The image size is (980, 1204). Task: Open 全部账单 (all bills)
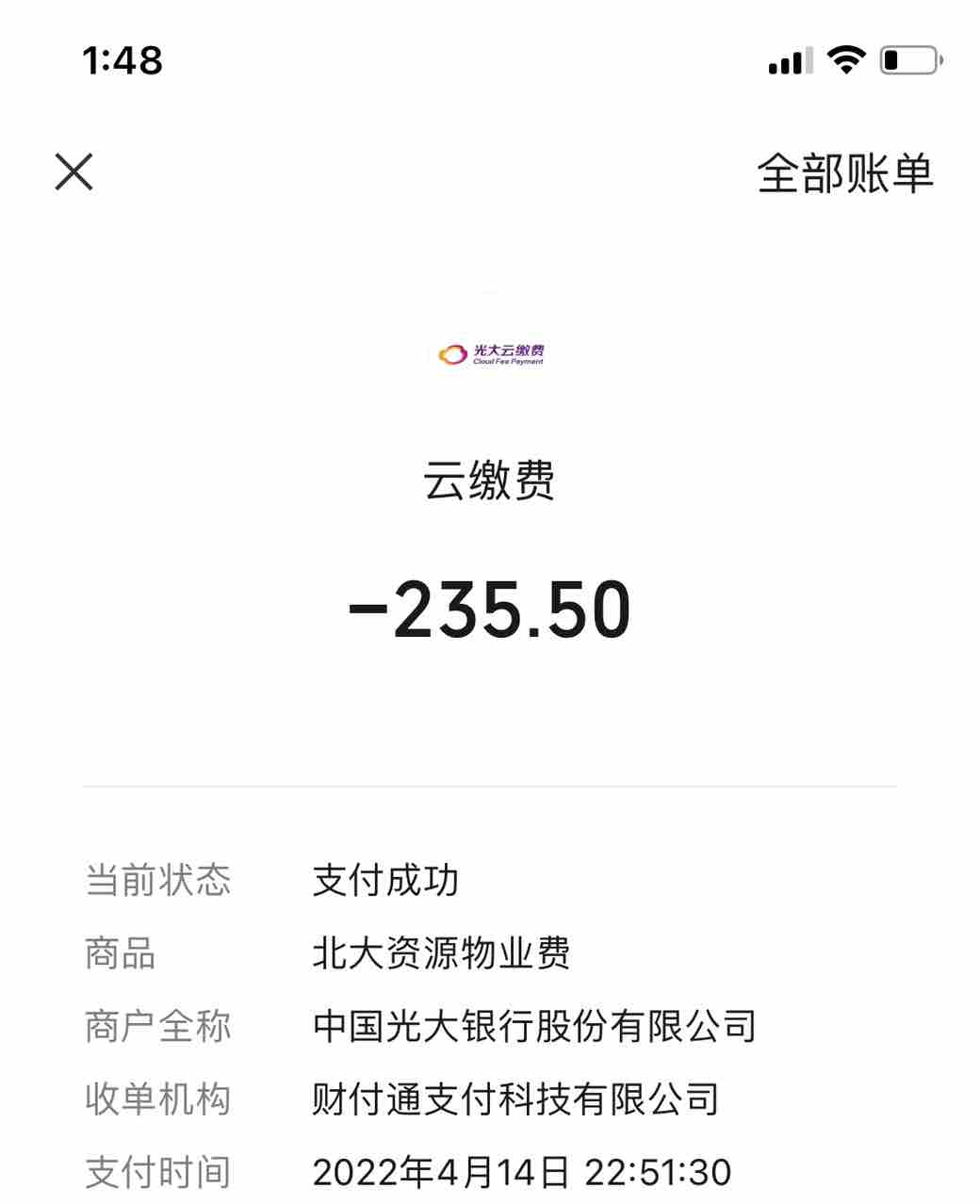(844, 174)
